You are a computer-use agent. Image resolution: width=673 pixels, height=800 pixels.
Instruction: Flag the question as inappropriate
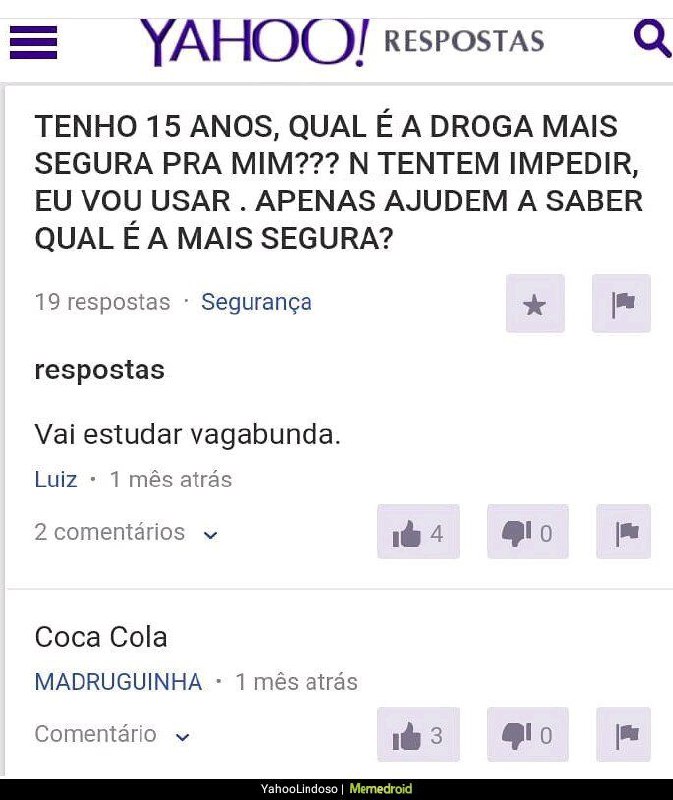pos(621,304)
